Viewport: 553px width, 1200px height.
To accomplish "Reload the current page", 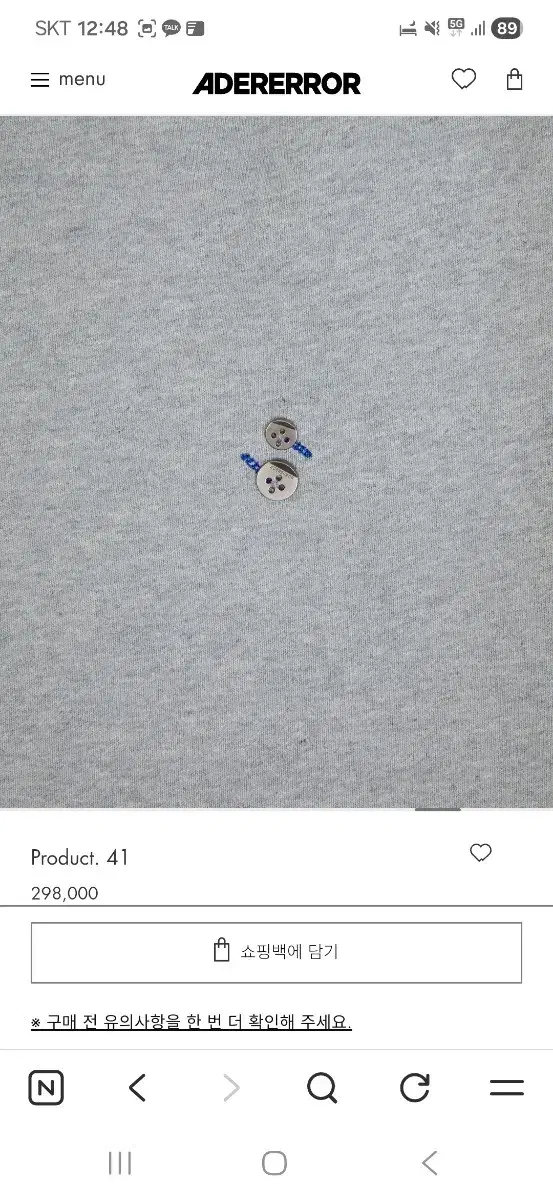I will click(x=415, y=1088).
